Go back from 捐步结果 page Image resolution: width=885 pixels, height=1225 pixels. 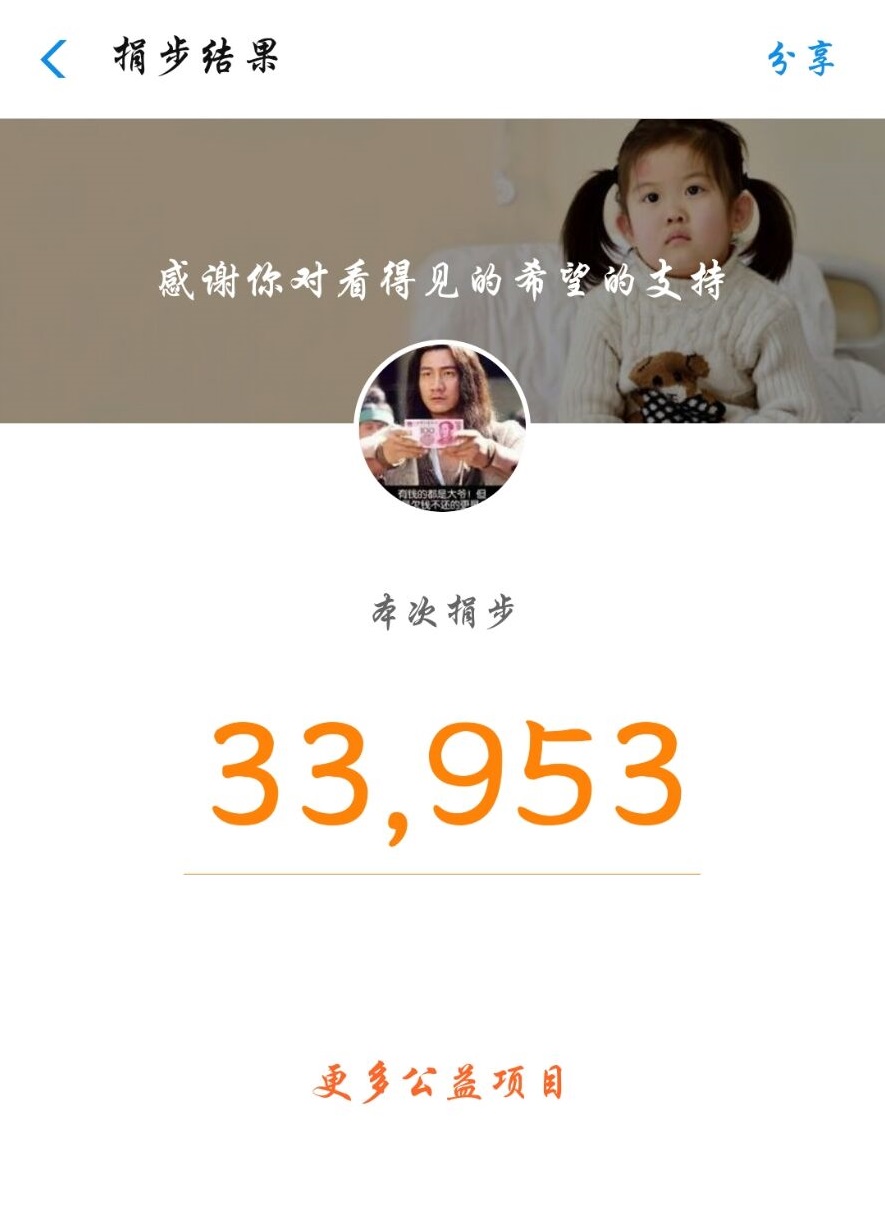[x=54, y=59]
